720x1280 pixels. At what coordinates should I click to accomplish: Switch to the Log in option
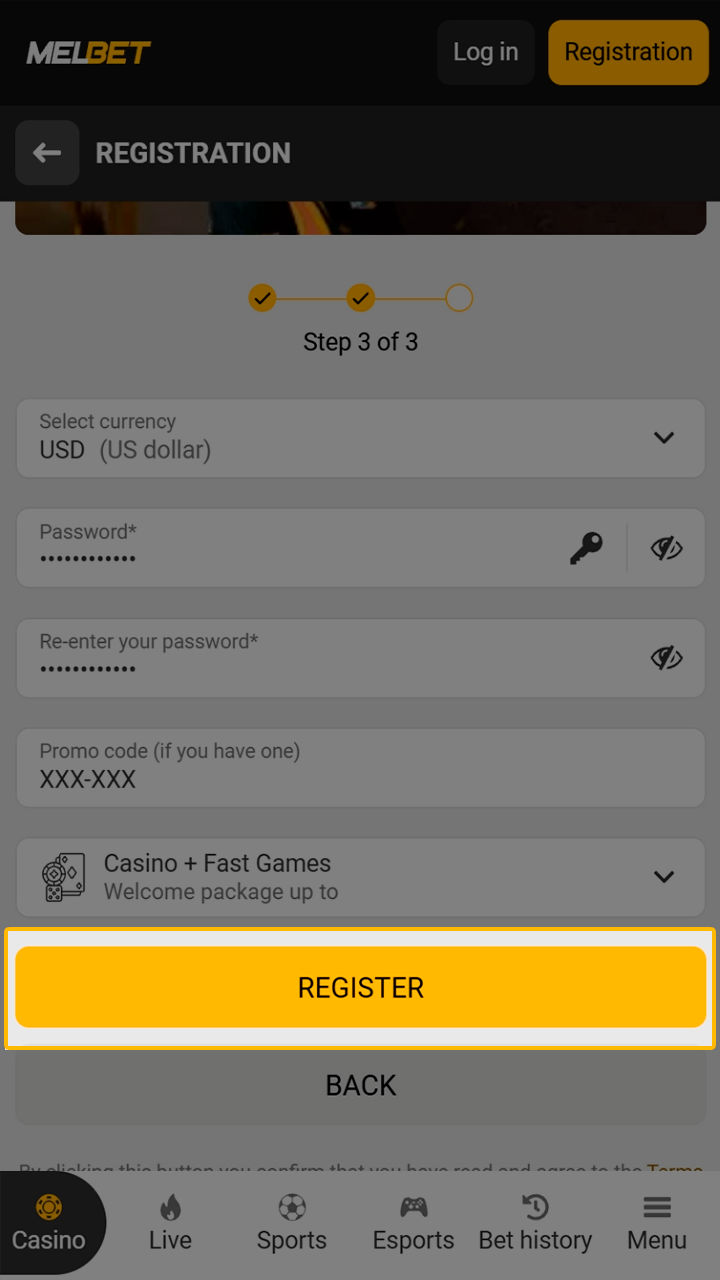(485, 52)
